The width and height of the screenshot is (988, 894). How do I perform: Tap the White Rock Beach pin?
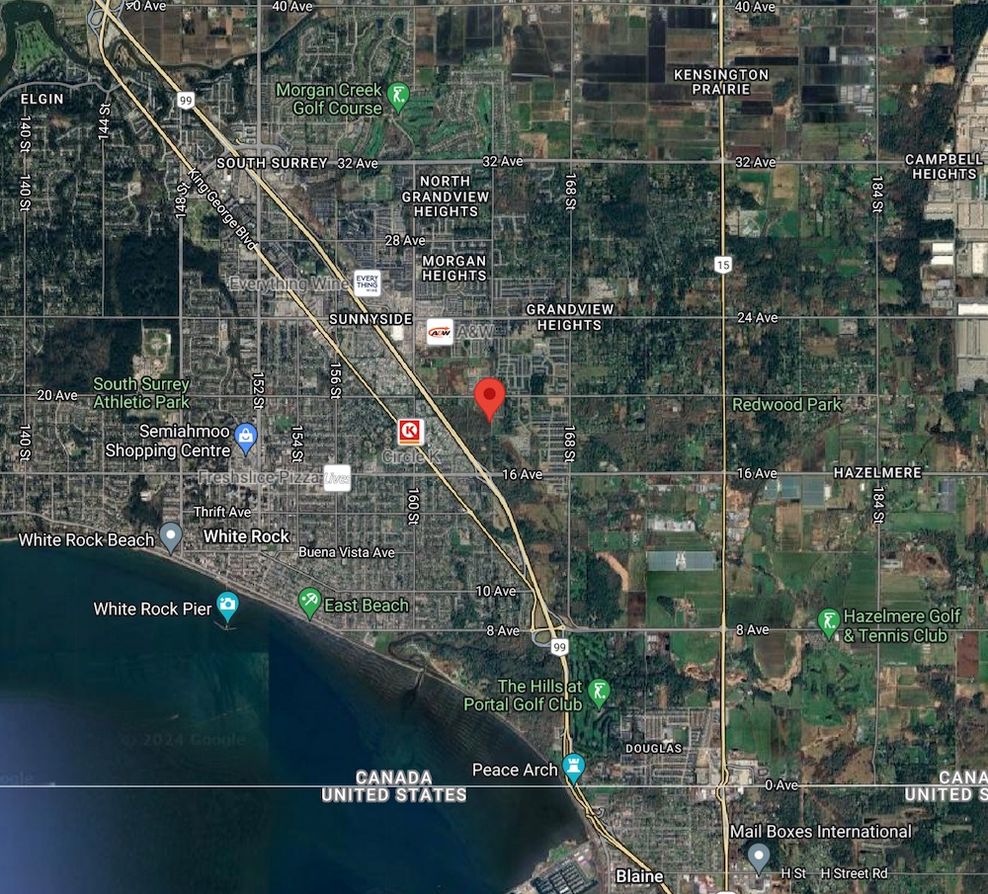pyautogui.click(x=171, y=536)
